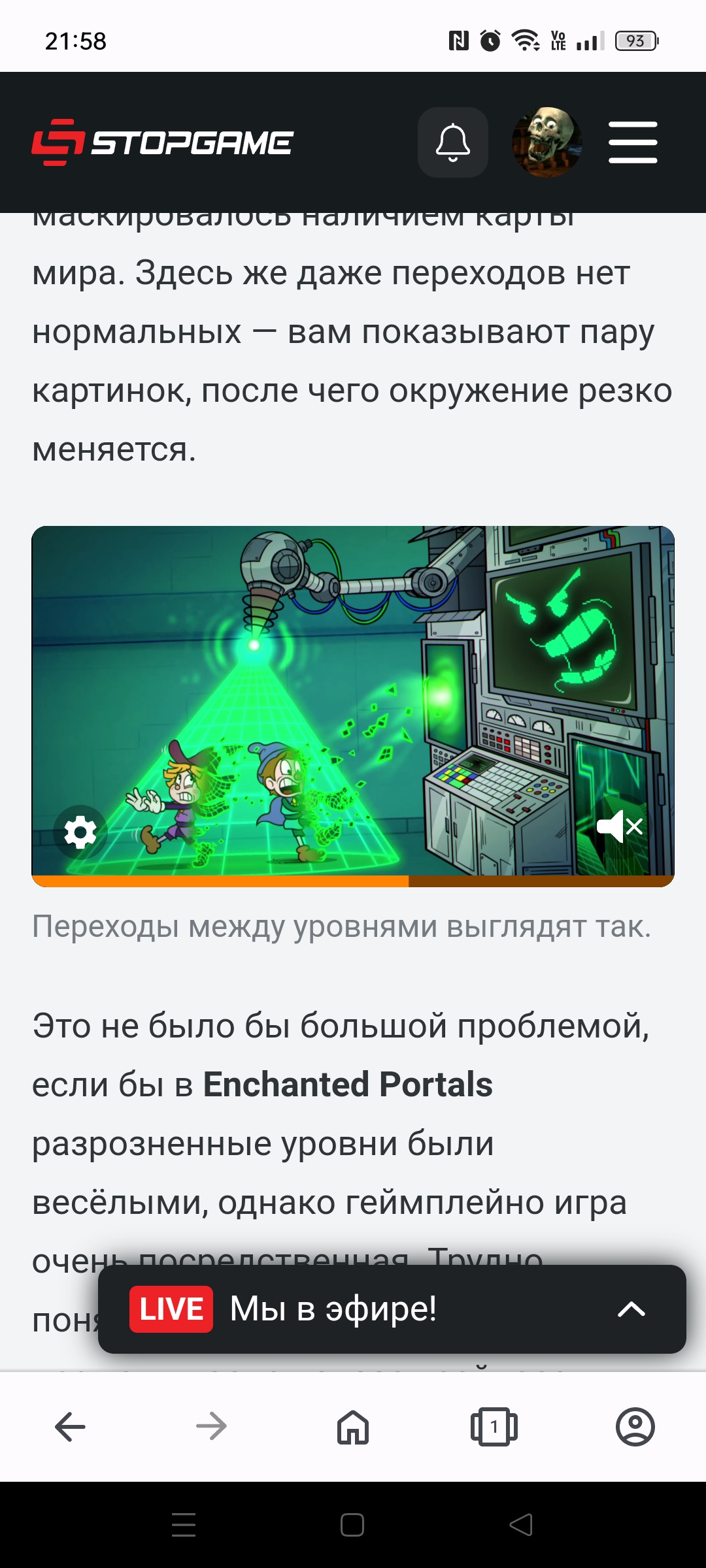This screenshot has height=1568, width=706.
Task: Open the notifications bell
Action: click(453, 142)
